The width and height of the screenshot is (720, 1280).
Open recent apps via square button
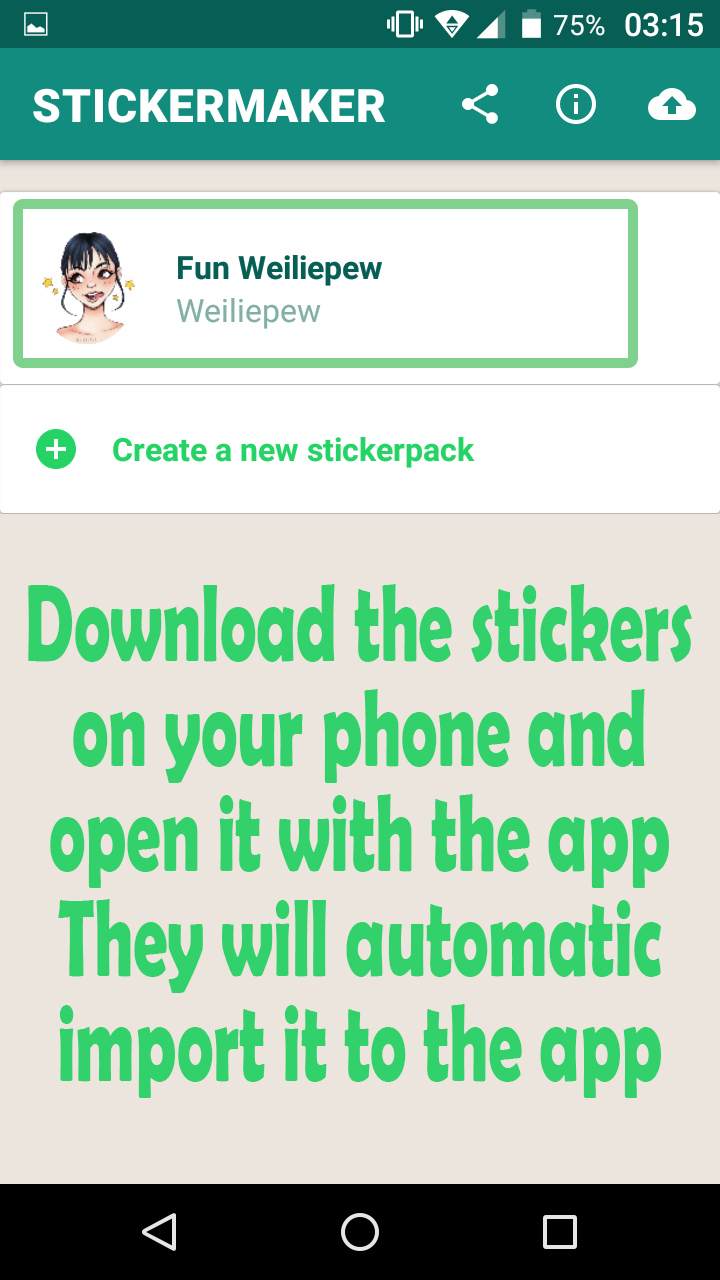point(560,1232)
